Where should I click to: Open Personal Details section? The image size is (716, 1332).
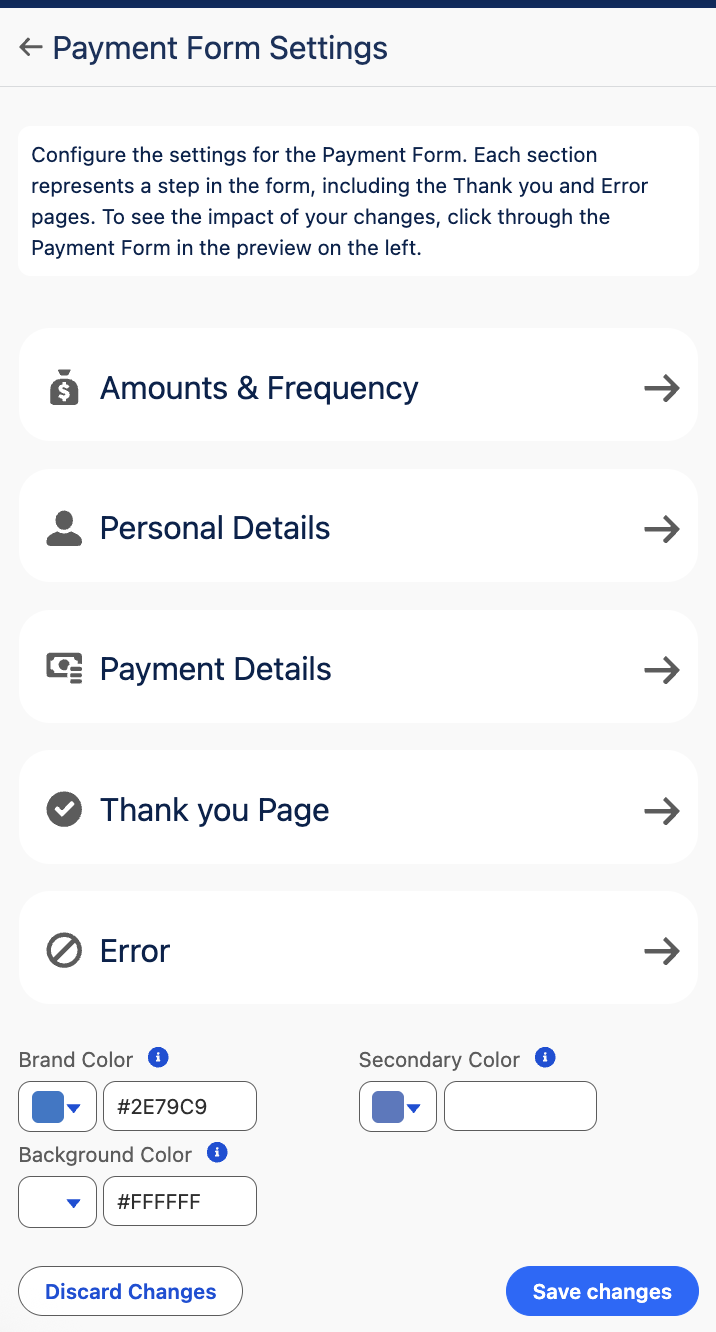358,528
